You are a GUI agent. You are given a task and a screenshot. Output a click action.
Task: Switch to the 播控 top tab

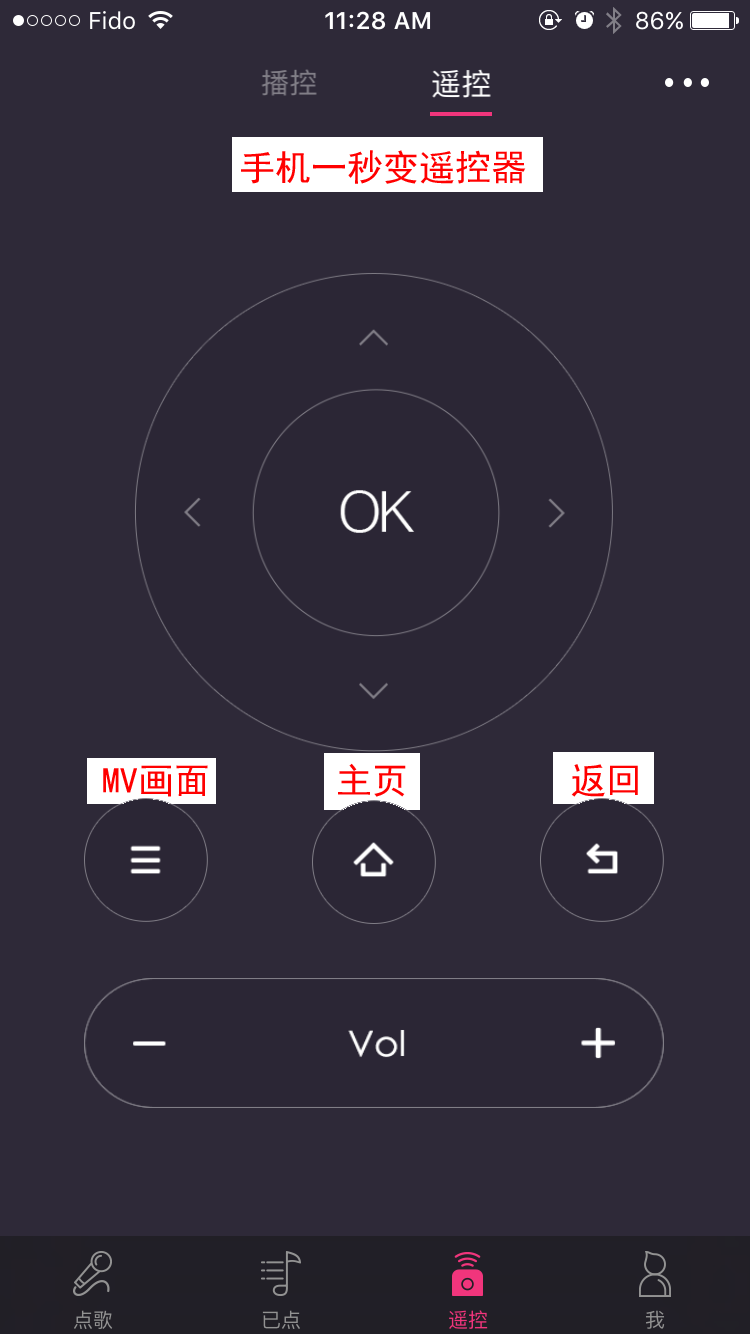[289, 83]
